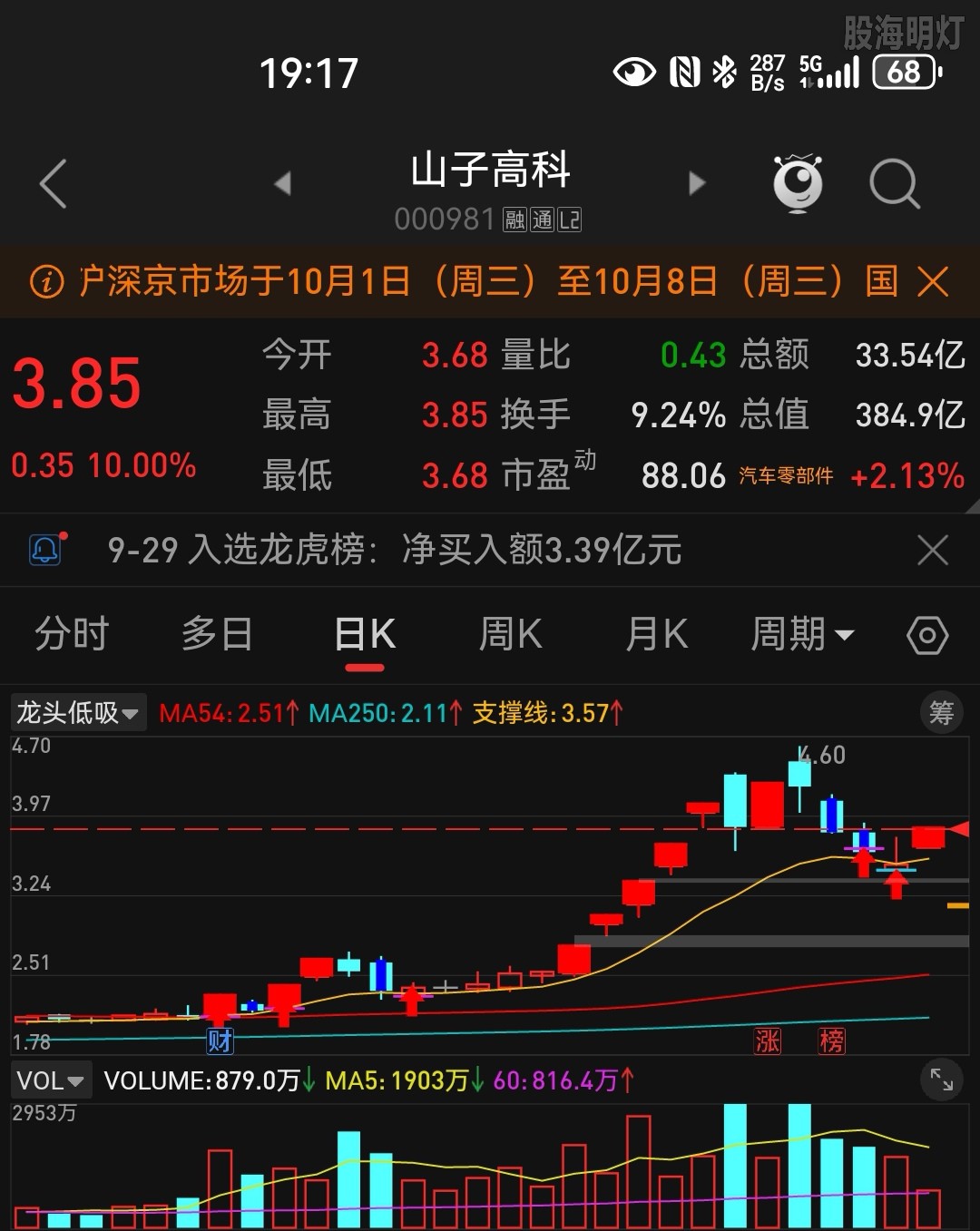Switch to the 分时 tab
Image resolution: width=980 pixels, height=1231 pixels.
[x=72, y=634]
